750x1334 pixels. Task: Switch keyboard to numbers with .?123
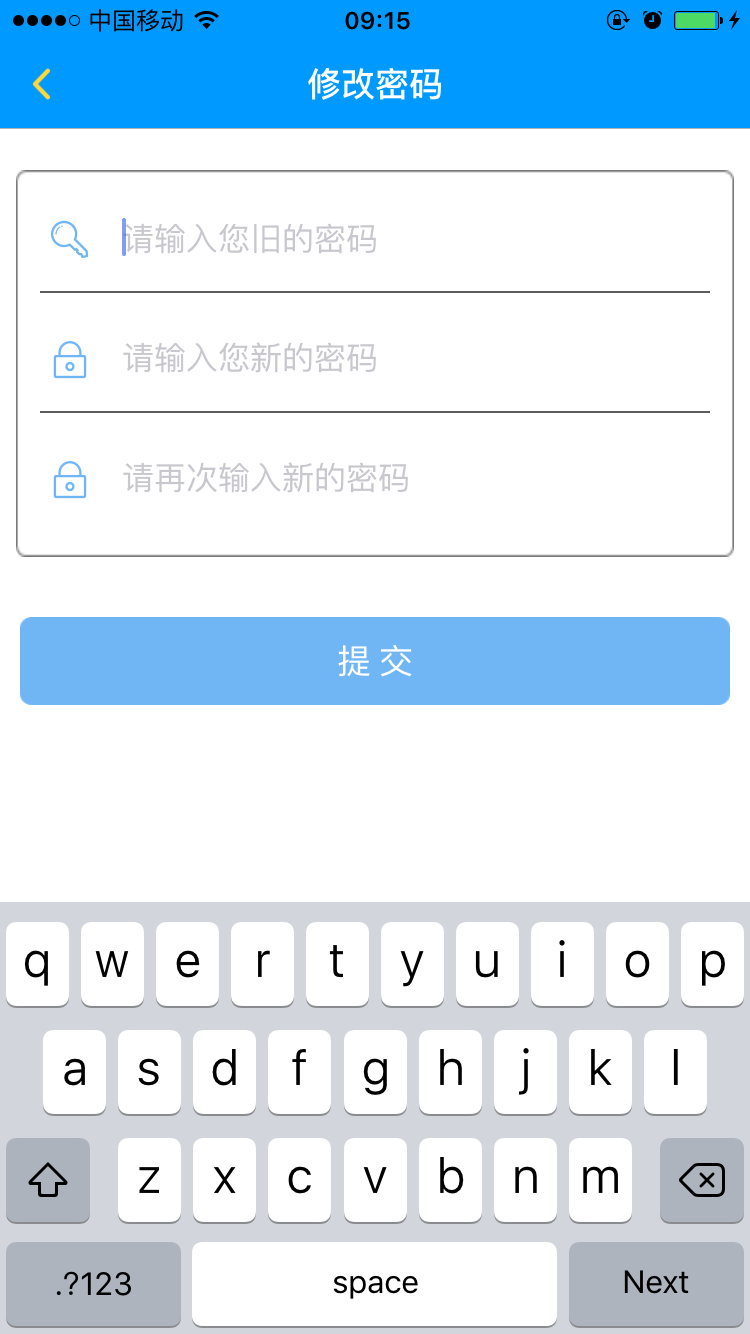pos(94,1283)
